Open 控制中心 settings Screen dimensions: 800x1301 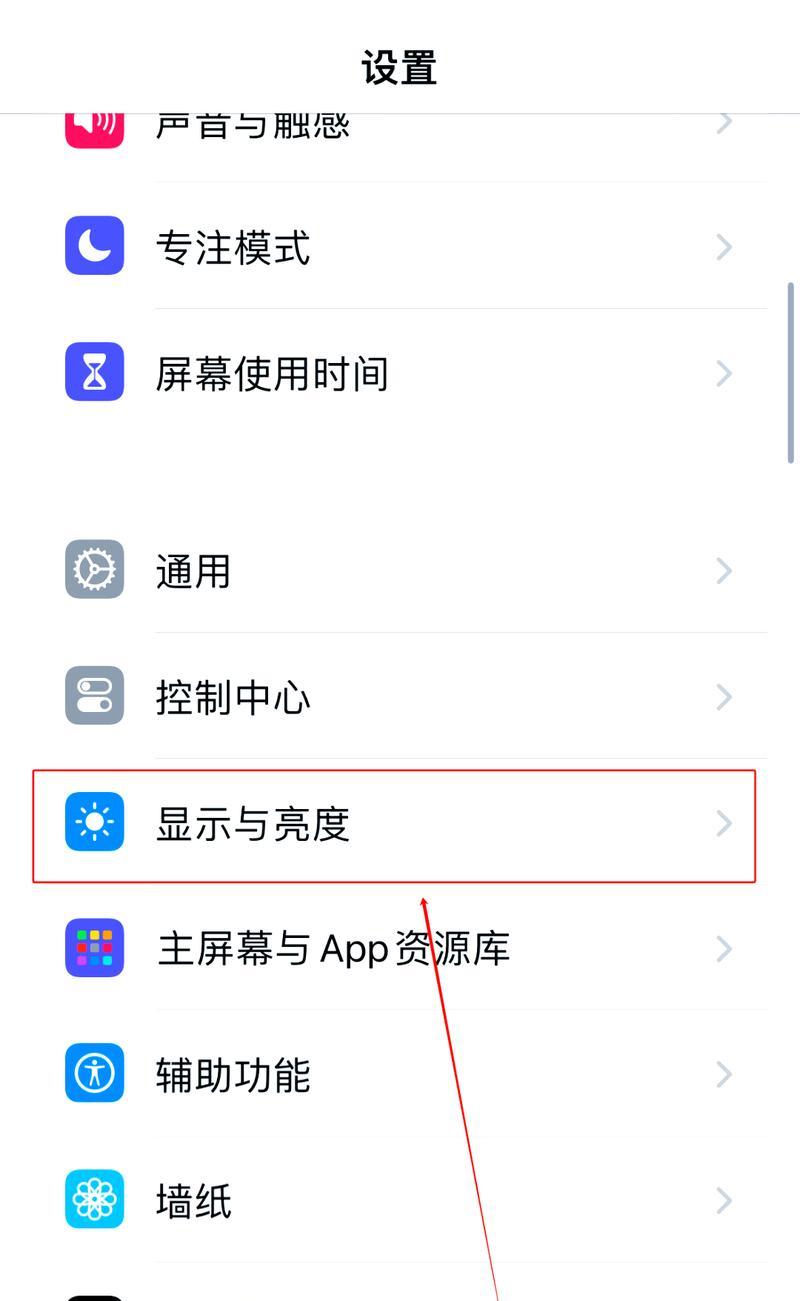400,696
